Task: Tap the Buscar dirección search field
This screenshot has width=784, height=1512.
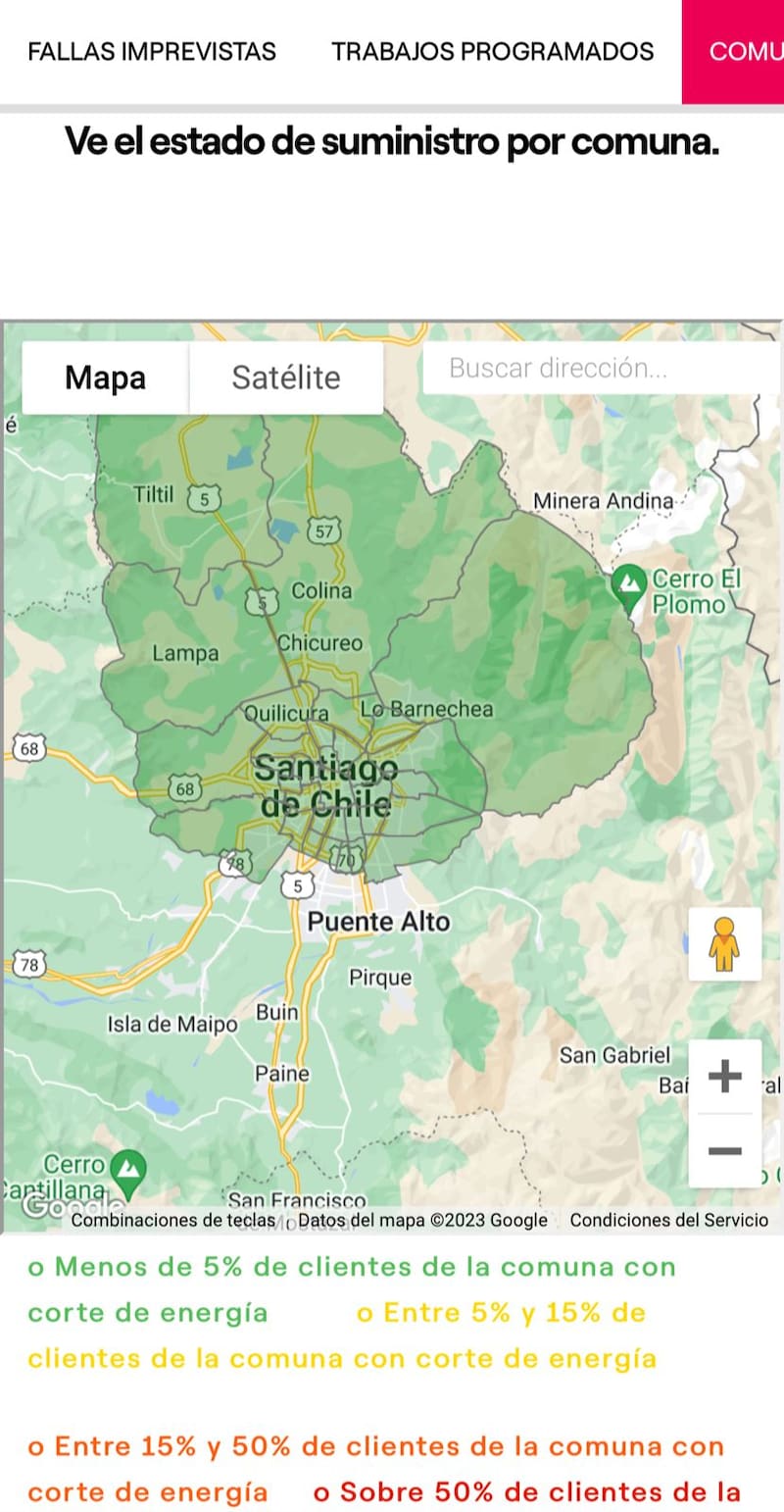Action: coord(598,369)
